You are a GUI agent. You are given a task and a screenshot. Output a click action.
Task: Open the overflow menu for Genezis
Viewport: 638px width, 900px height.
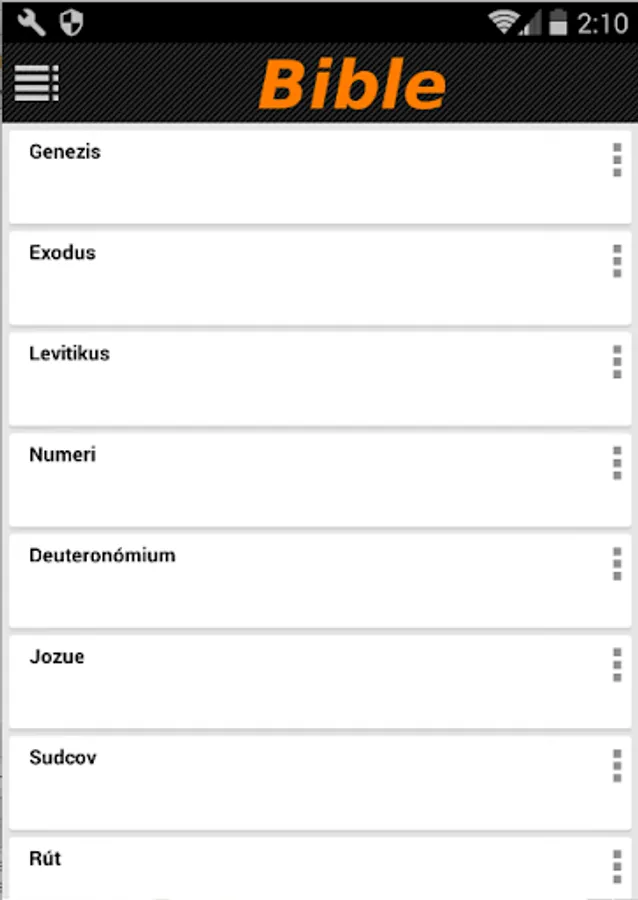(x=617, y=160)
